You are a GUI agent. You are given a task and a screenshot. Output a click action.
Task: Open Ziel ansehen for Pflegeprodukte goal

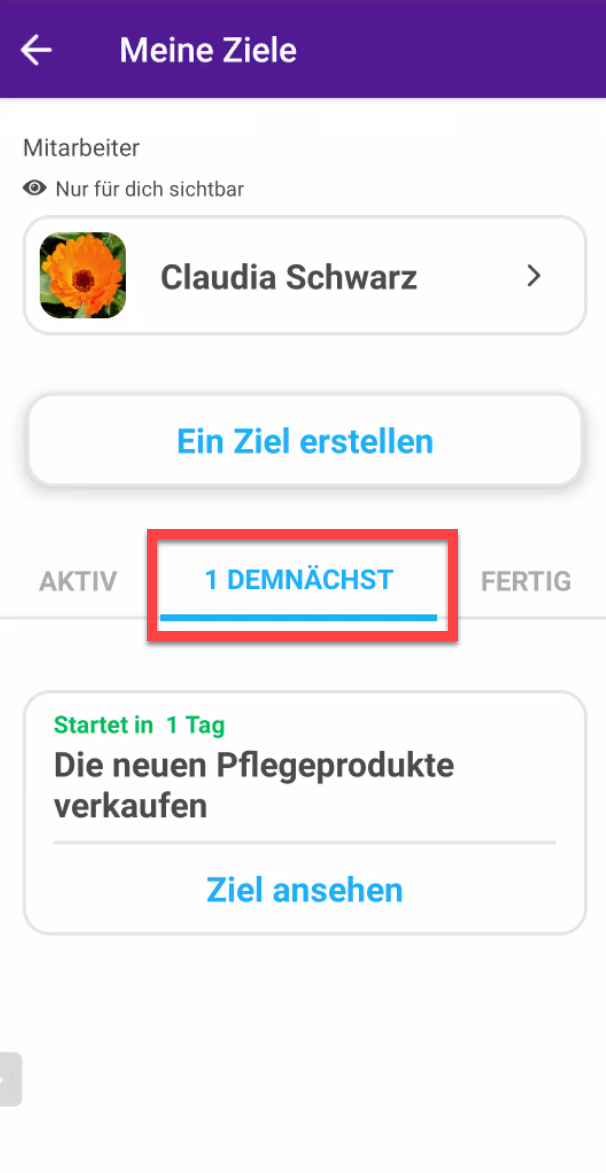pos(304,889)
